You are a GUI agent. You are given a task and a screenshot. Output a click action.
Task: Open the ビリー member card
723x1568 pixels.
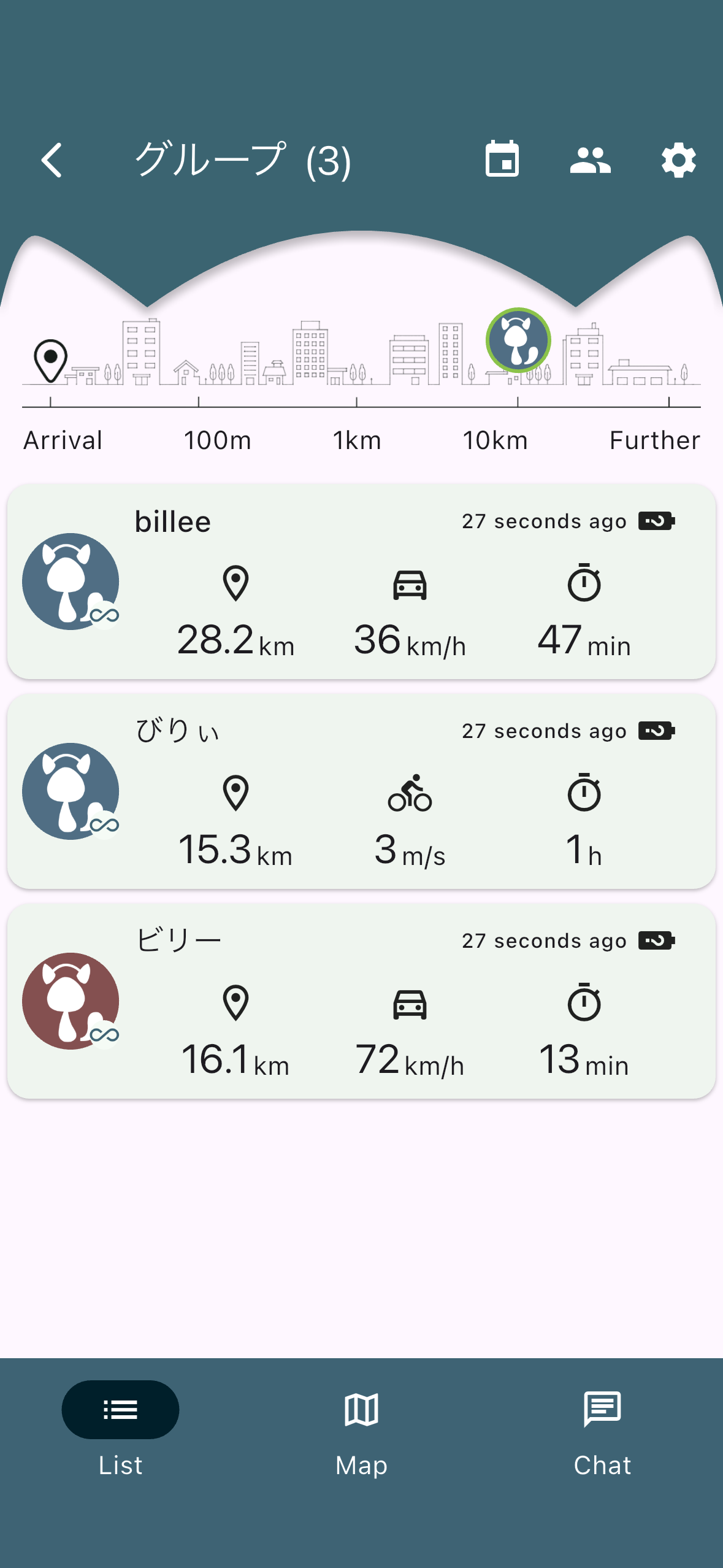click(x=361, y=1001)
